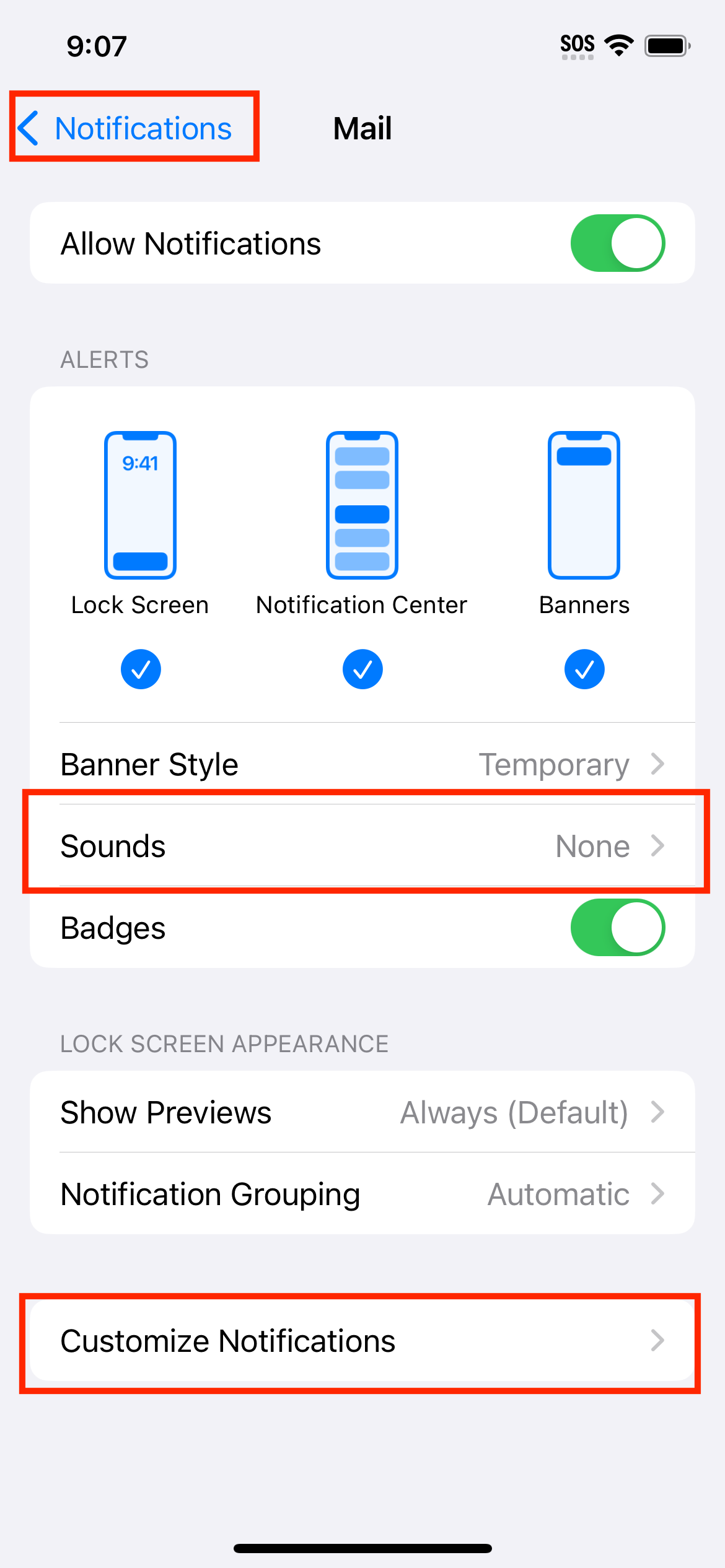
Task: Disable the Badges toggle
Action: pyautogui.click(x=617, y=928)
